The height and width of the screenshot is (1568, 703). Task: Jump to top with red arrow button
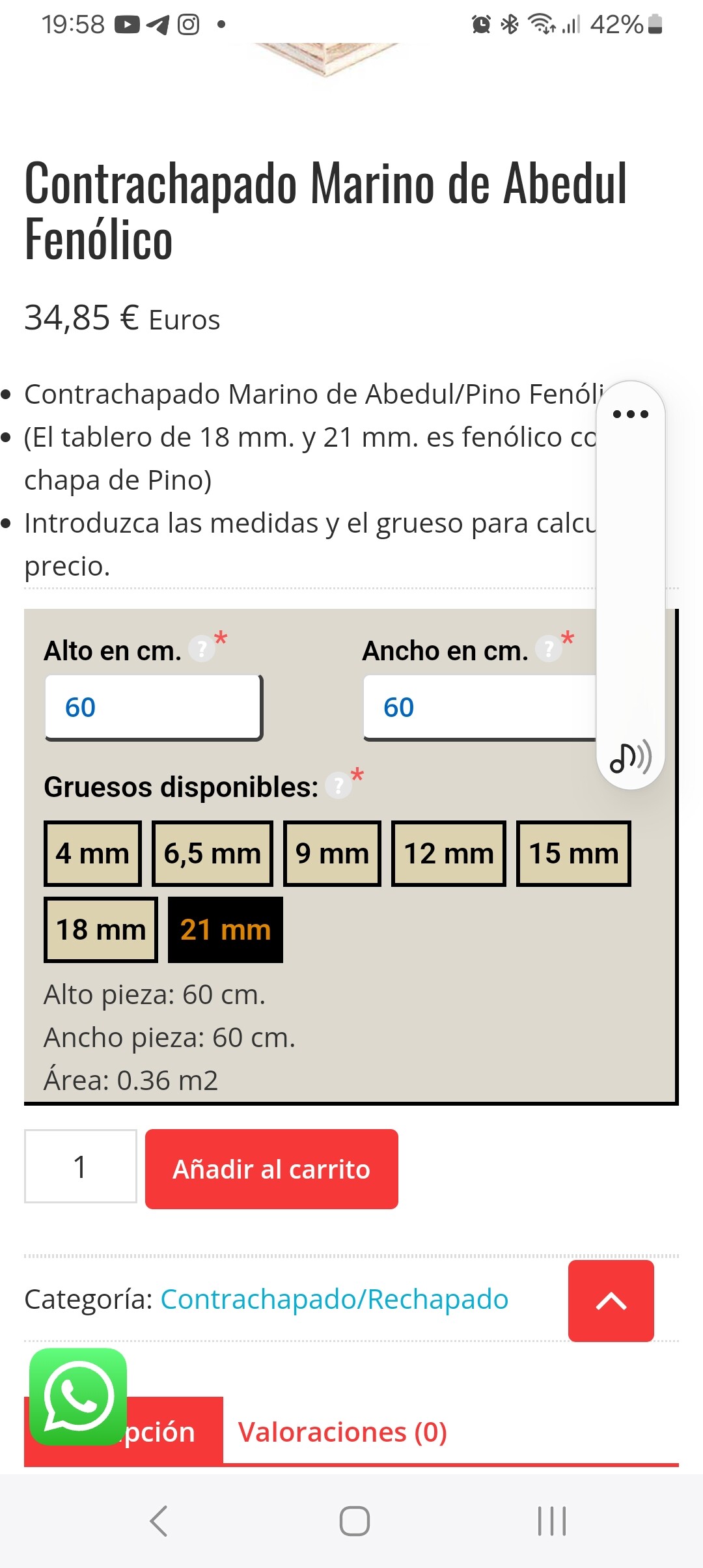611,1301
